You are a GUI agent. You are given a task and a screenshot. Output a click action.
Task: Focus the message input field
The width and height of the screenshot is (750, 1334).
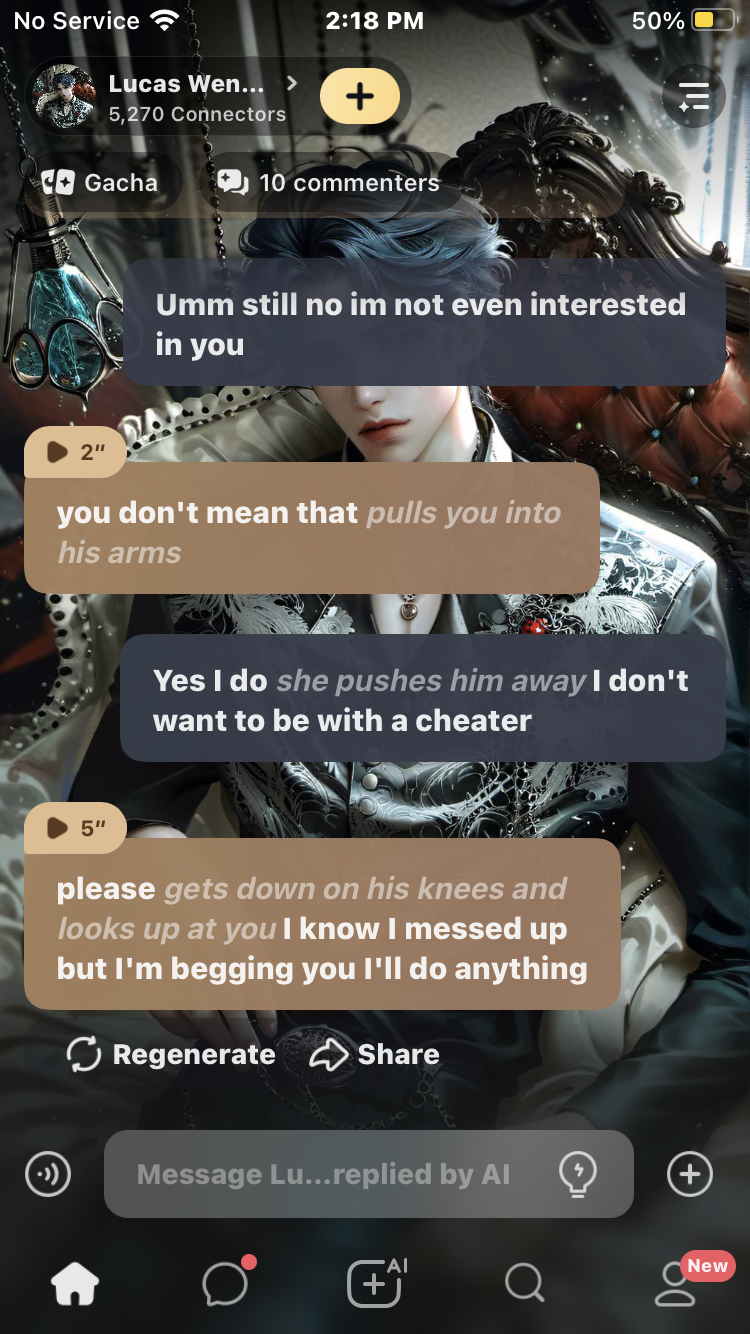(x=325, y=1174)
